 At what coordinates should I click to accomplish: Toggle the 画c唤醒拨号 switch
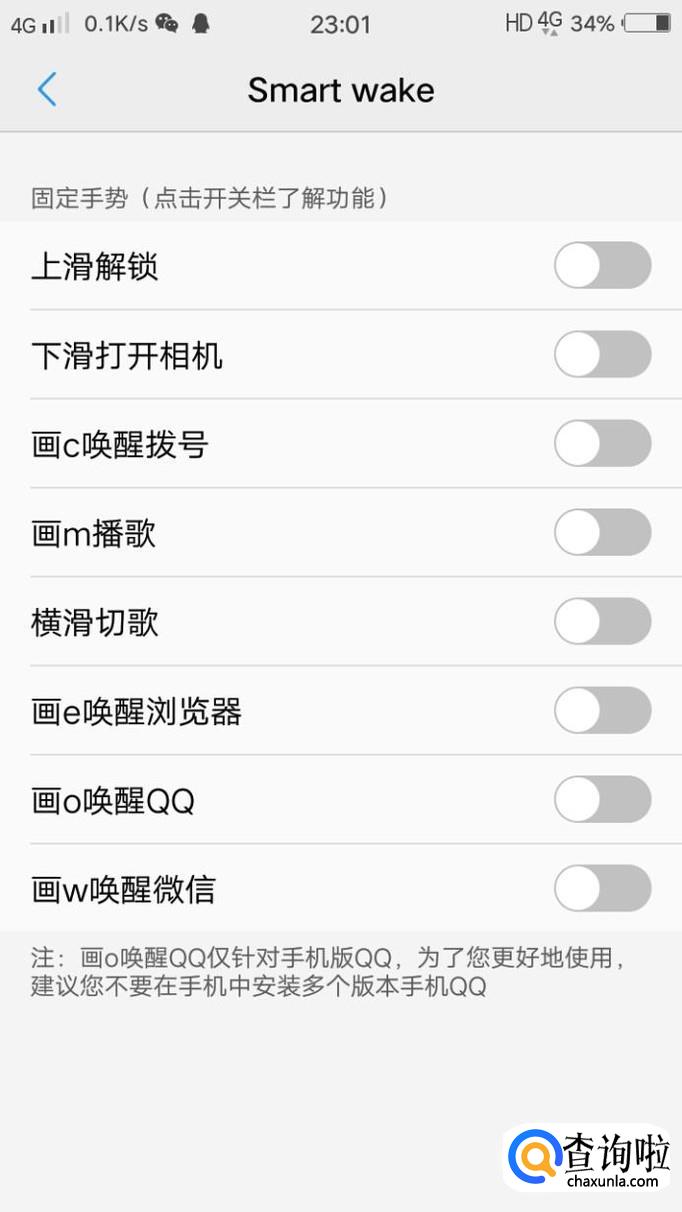tap(602, 444)
